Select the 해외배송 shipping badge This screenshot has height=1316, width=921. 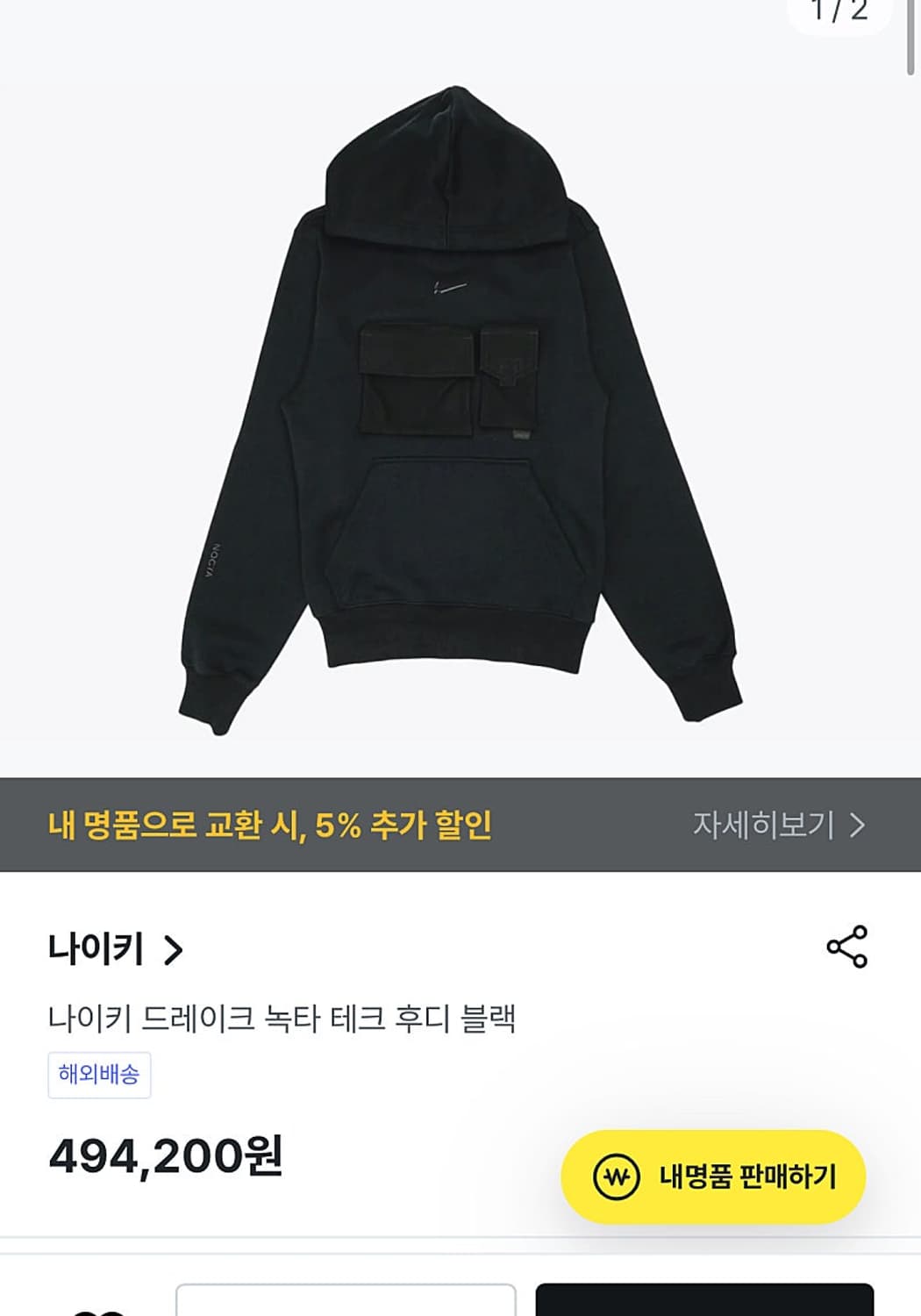98,1075
